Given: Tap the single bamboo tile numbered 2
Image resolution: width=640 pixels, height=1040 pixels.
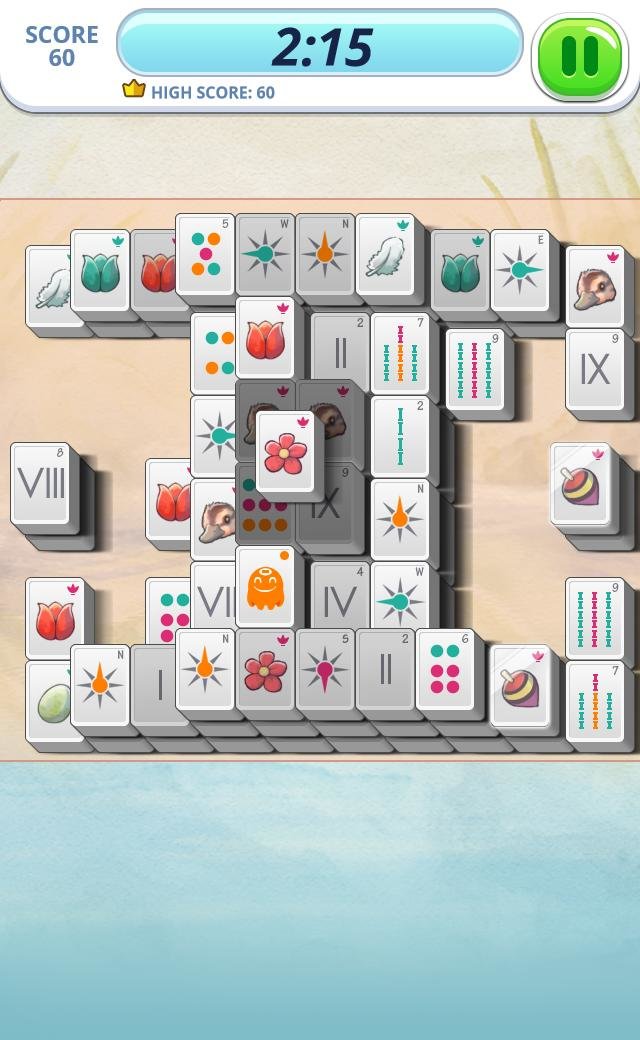Looking at the screenshot, I should point(401,436).
